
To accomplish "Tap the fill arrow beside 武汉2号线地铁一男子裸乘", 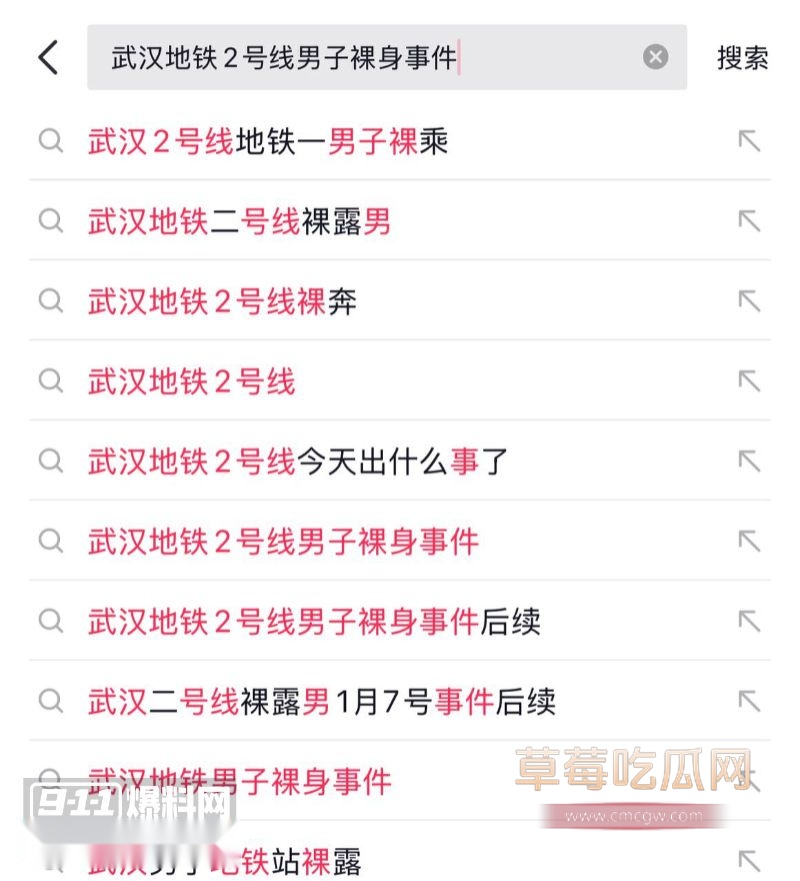I will [x=749, y=141].
